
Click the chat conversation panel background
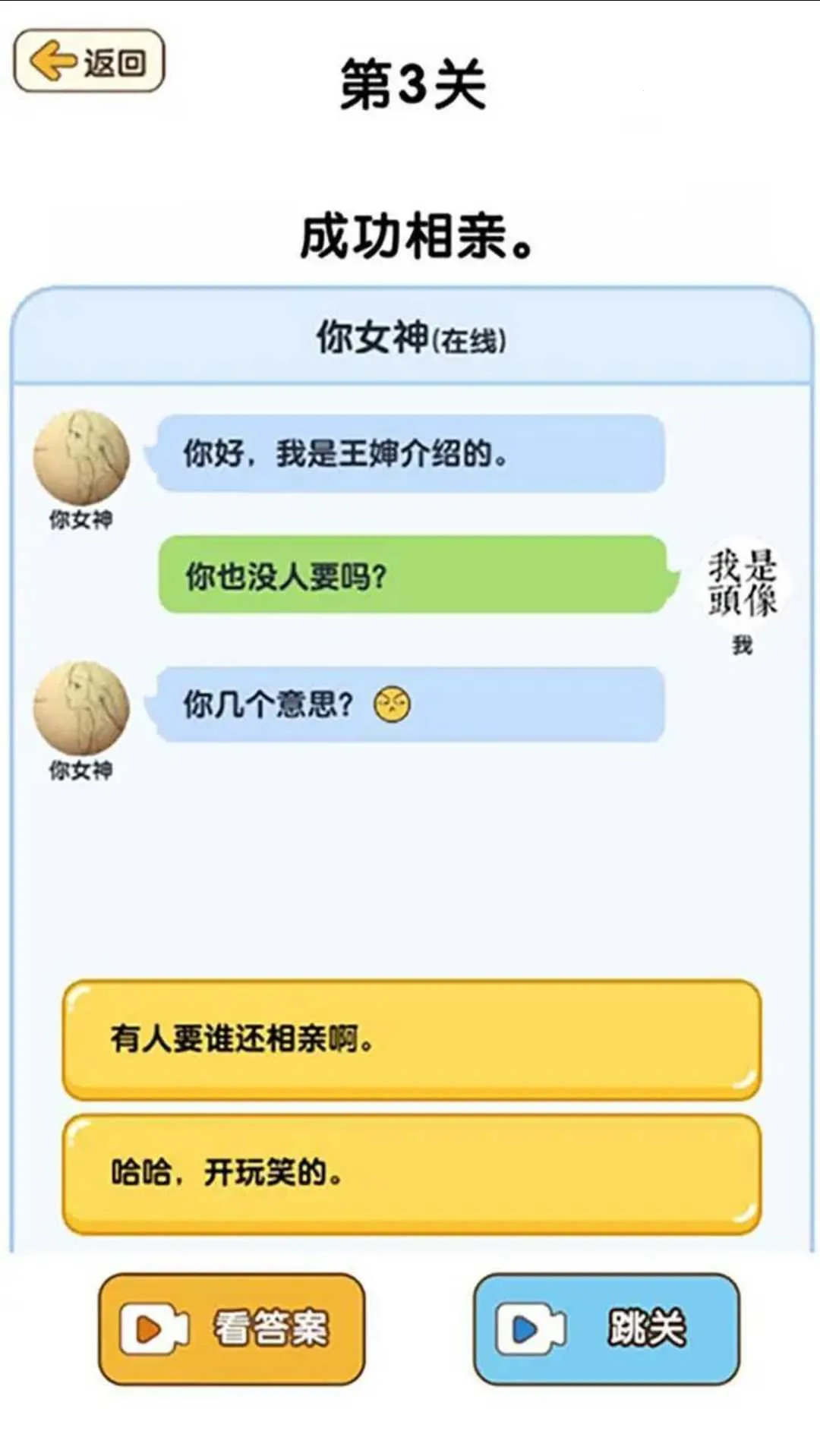[410, 873]
